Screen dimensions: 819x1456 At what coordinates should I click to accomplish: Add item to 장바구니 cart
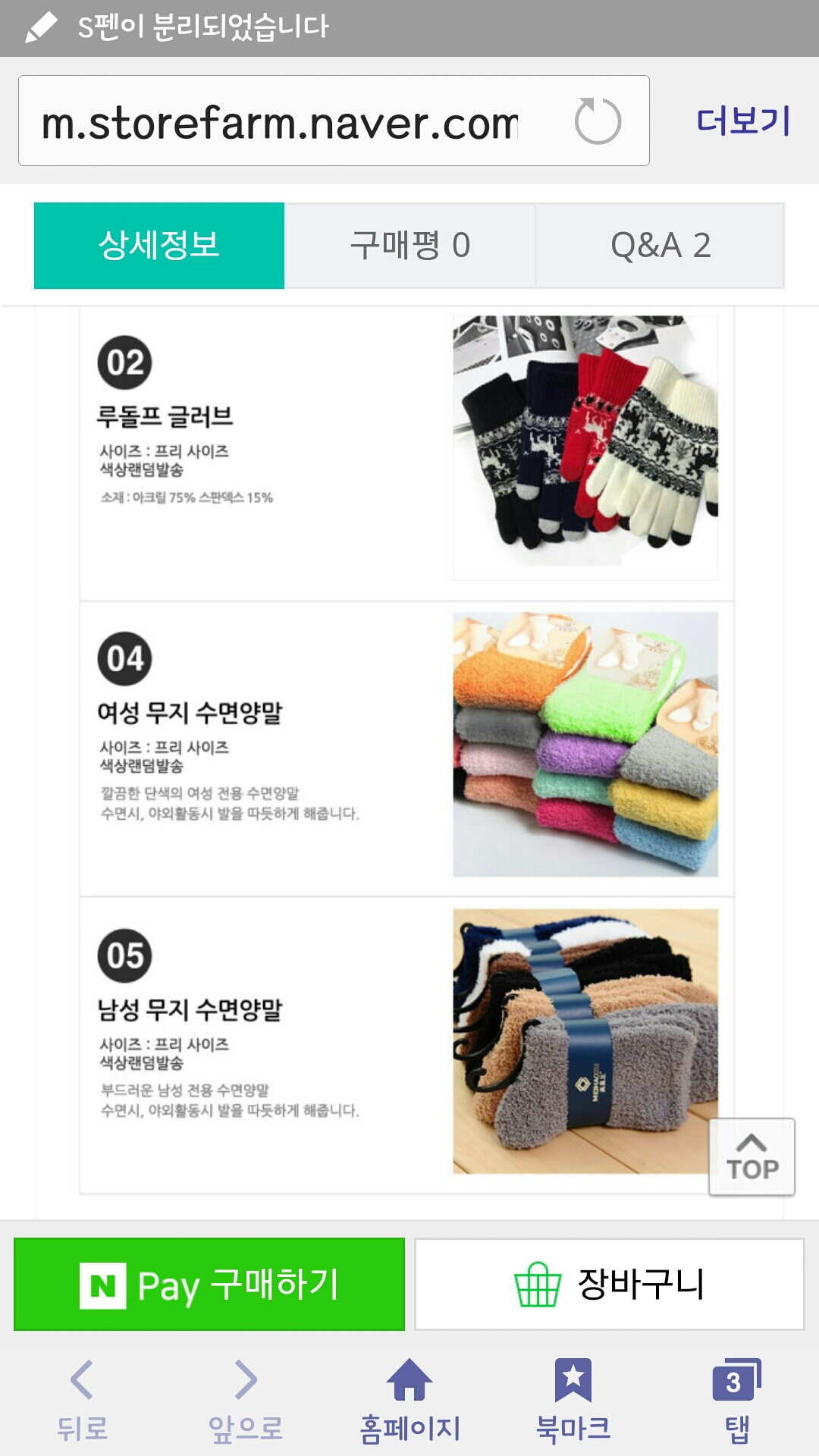point(609,1285)
